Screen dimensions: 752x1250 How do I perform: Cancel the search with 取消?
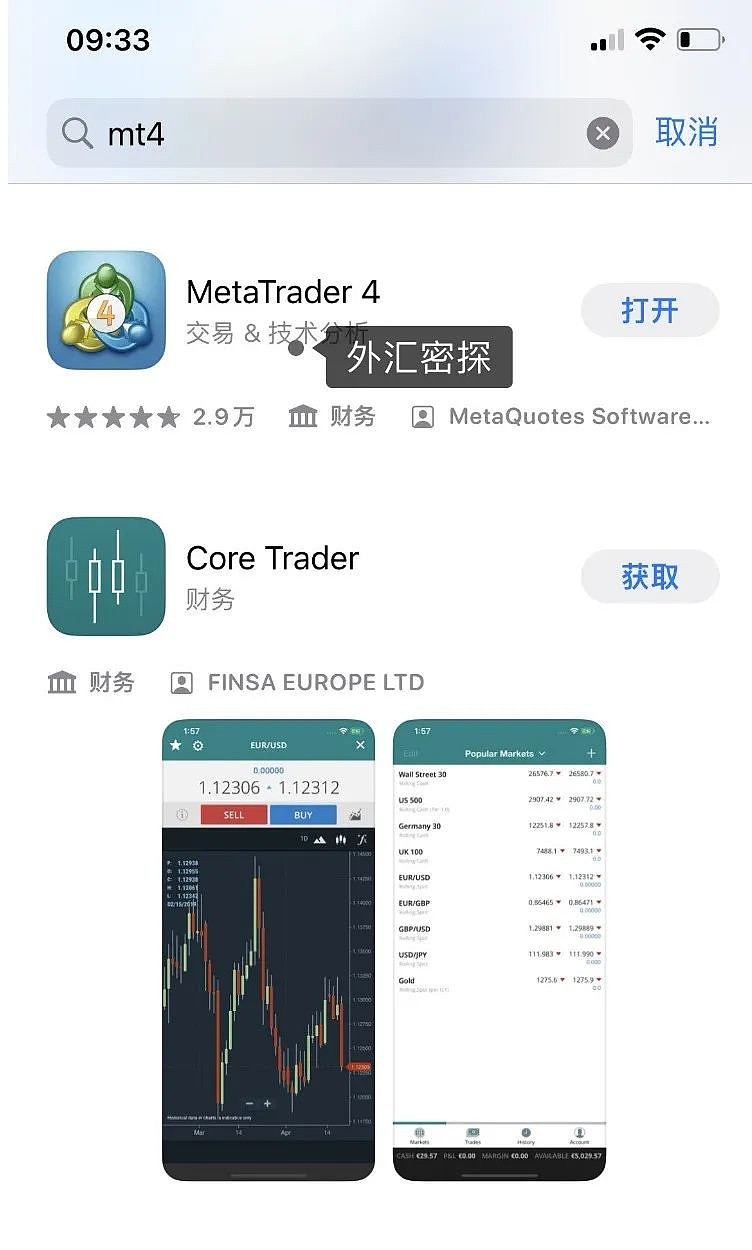click(x=686, y=132)
